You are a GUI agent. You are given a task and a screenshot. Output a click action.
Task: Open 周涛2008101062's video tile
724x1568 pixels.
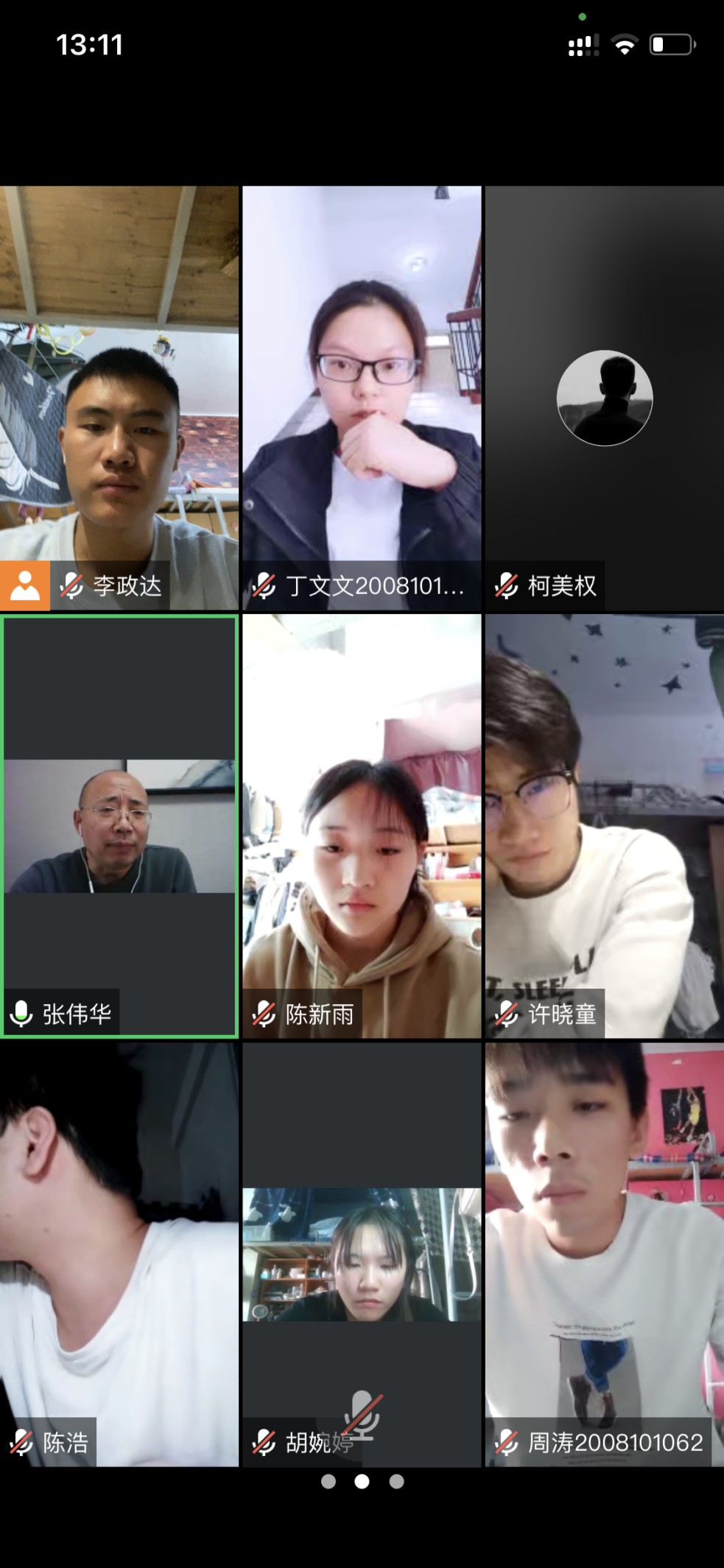tap(604, 1254)
